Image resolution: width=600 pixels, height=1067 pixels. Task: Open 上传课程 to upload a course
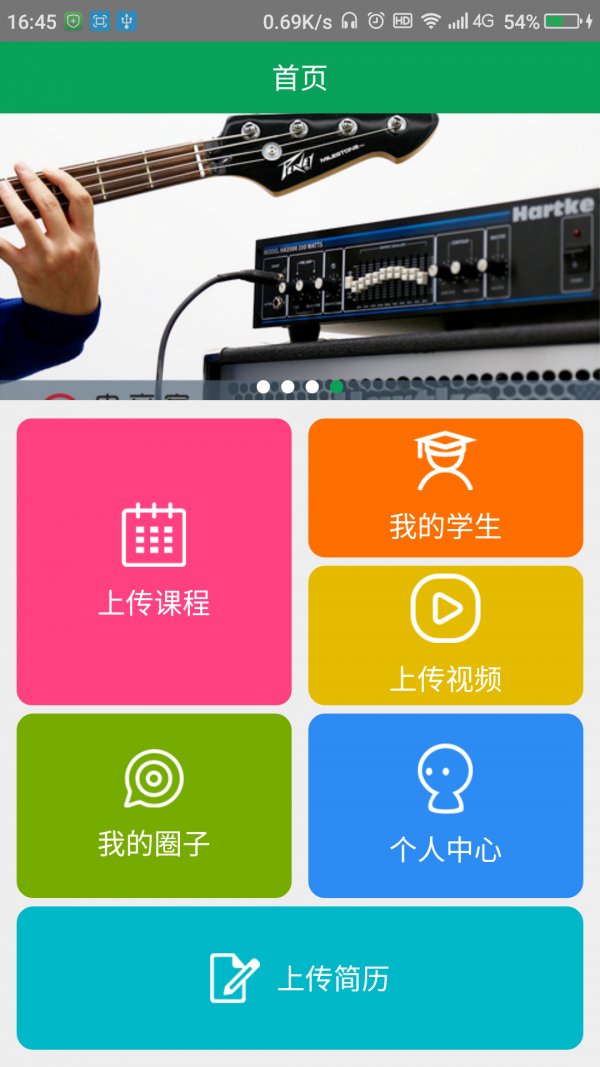pos(154,561)
